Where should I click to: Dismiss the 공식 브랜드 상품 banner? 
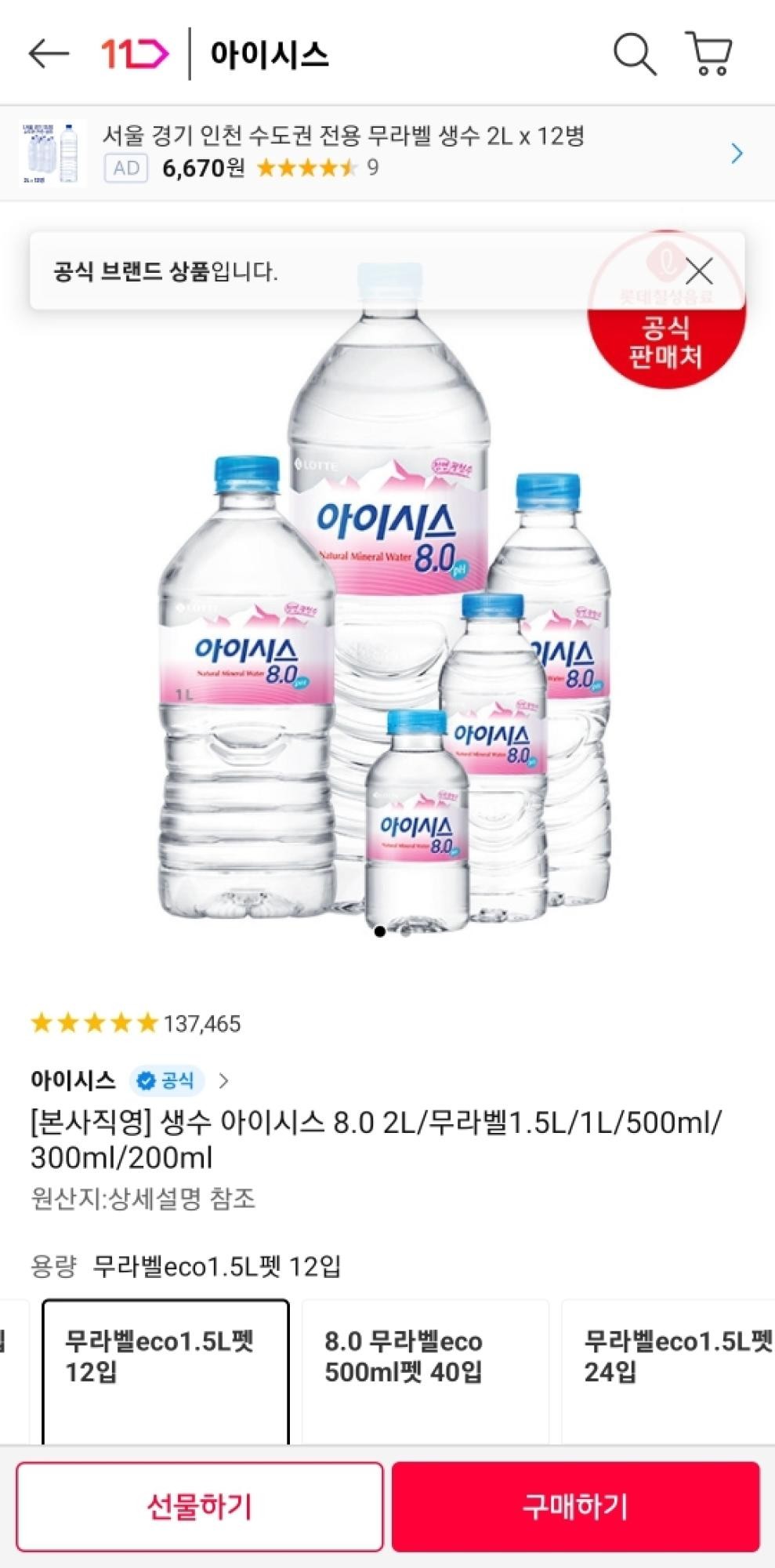coord(699,271)
